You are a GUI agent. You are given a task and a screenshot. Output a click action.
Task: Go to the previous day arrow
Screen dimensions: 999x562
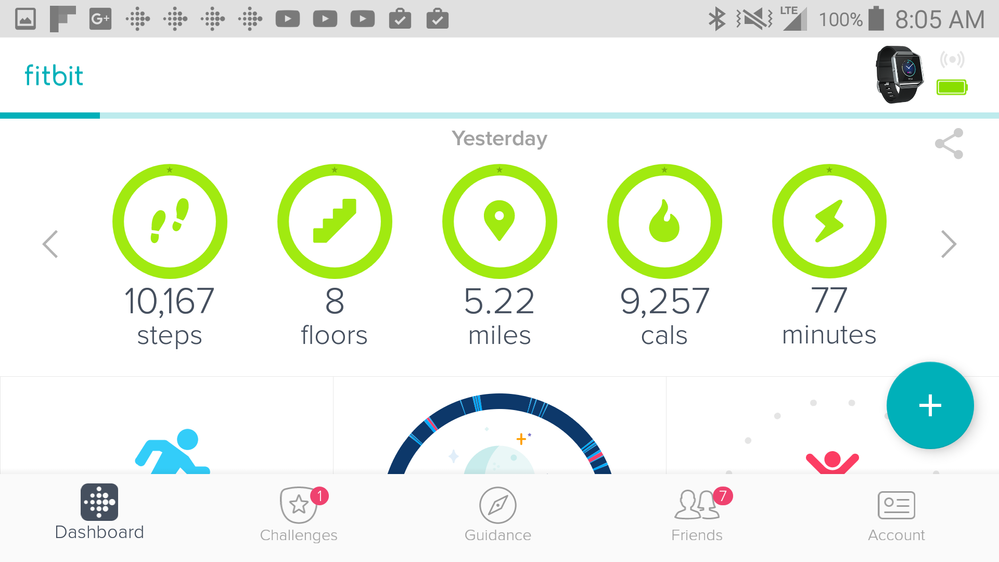[50, 244]
